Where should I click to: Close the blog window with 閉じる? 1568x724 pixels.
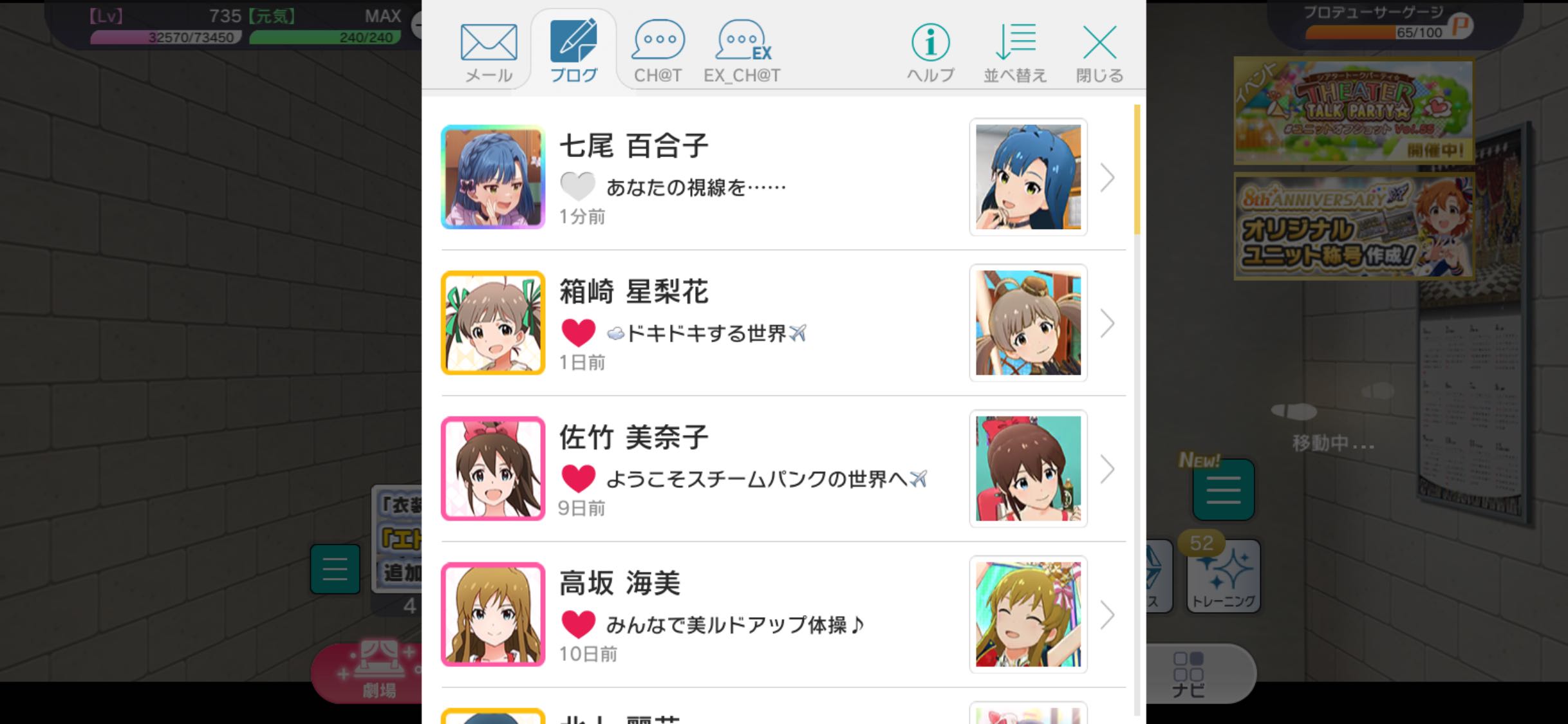(1099, 53)
